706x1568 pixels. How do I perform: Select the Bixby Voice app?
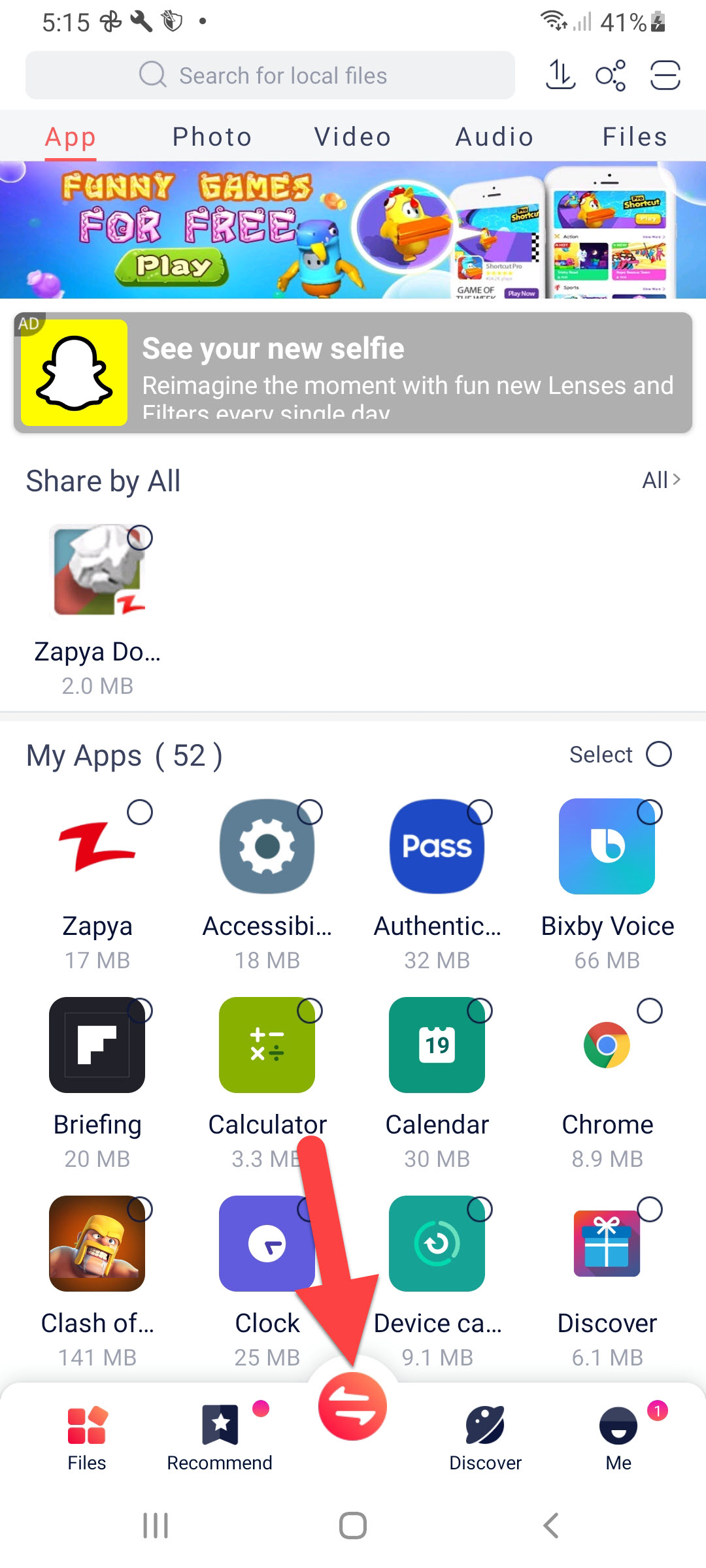click(607, 847)
